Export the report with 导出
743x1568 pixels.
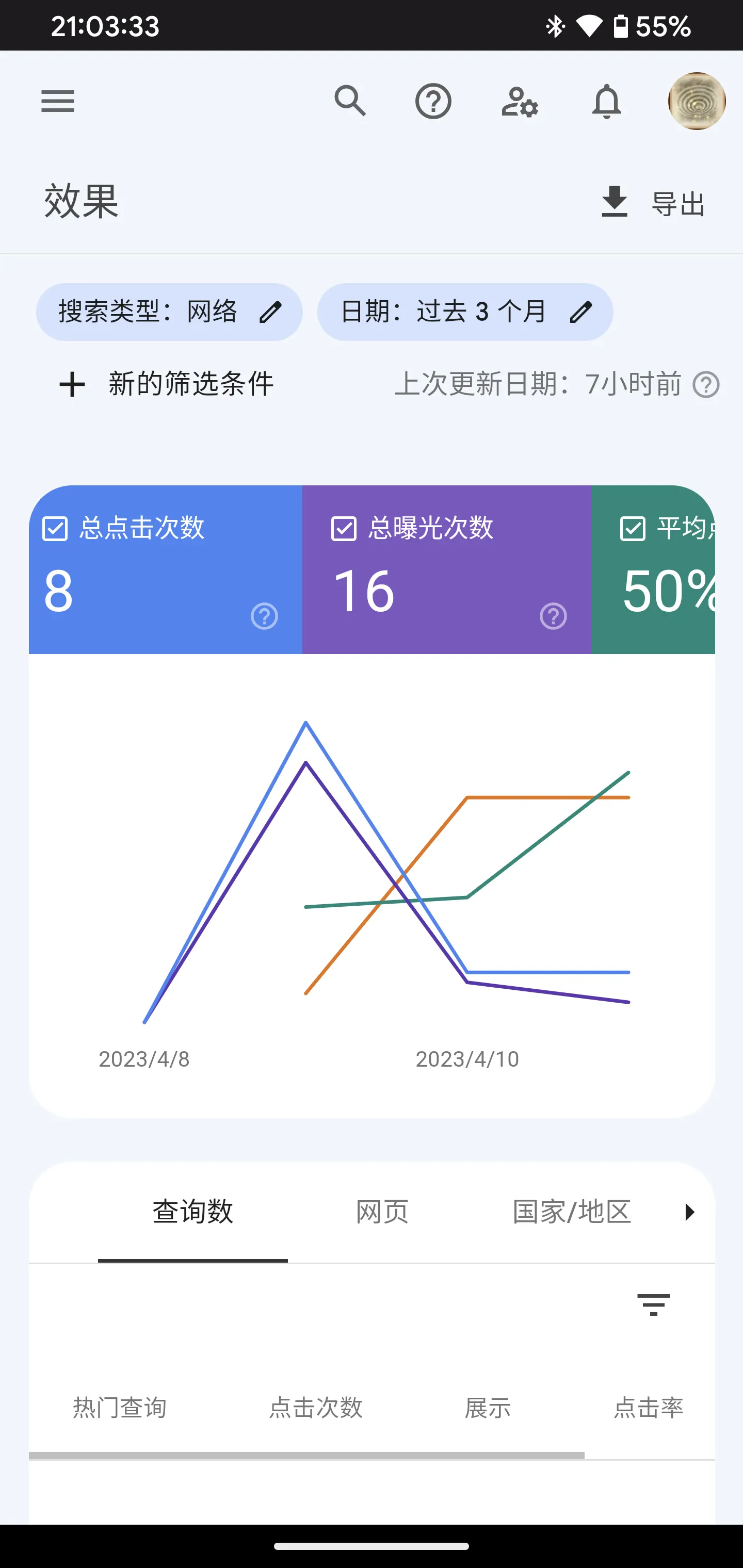tap(653, 203)
